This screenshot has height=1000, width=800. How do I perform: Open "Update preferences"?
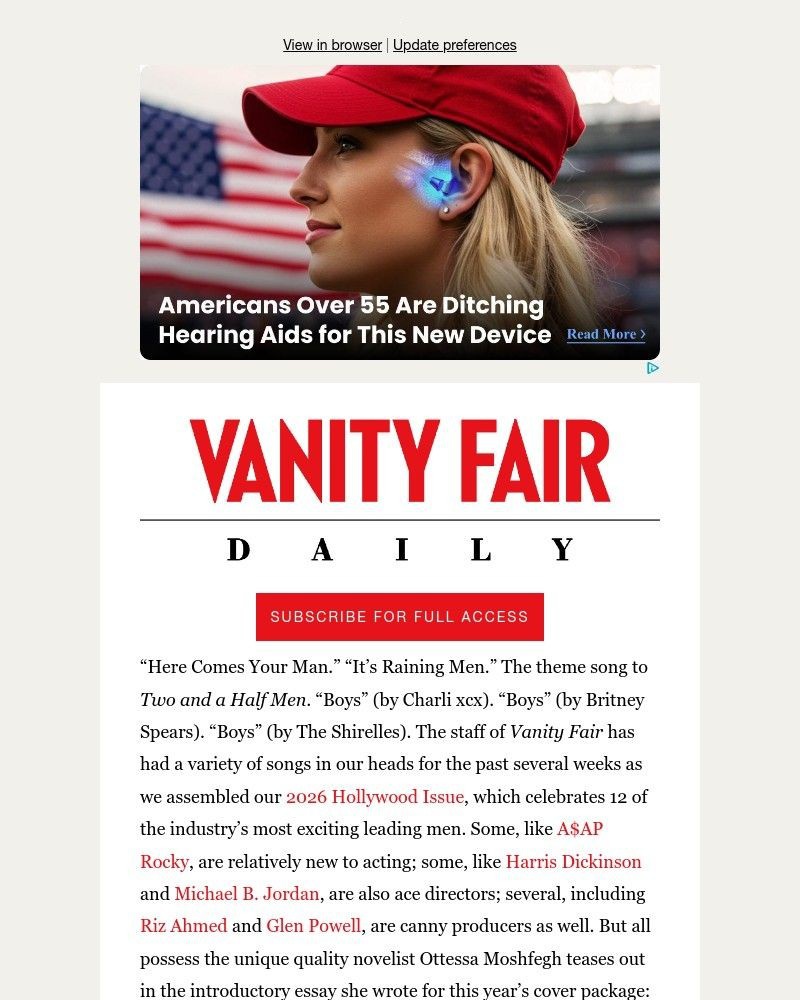click(455, 45)
